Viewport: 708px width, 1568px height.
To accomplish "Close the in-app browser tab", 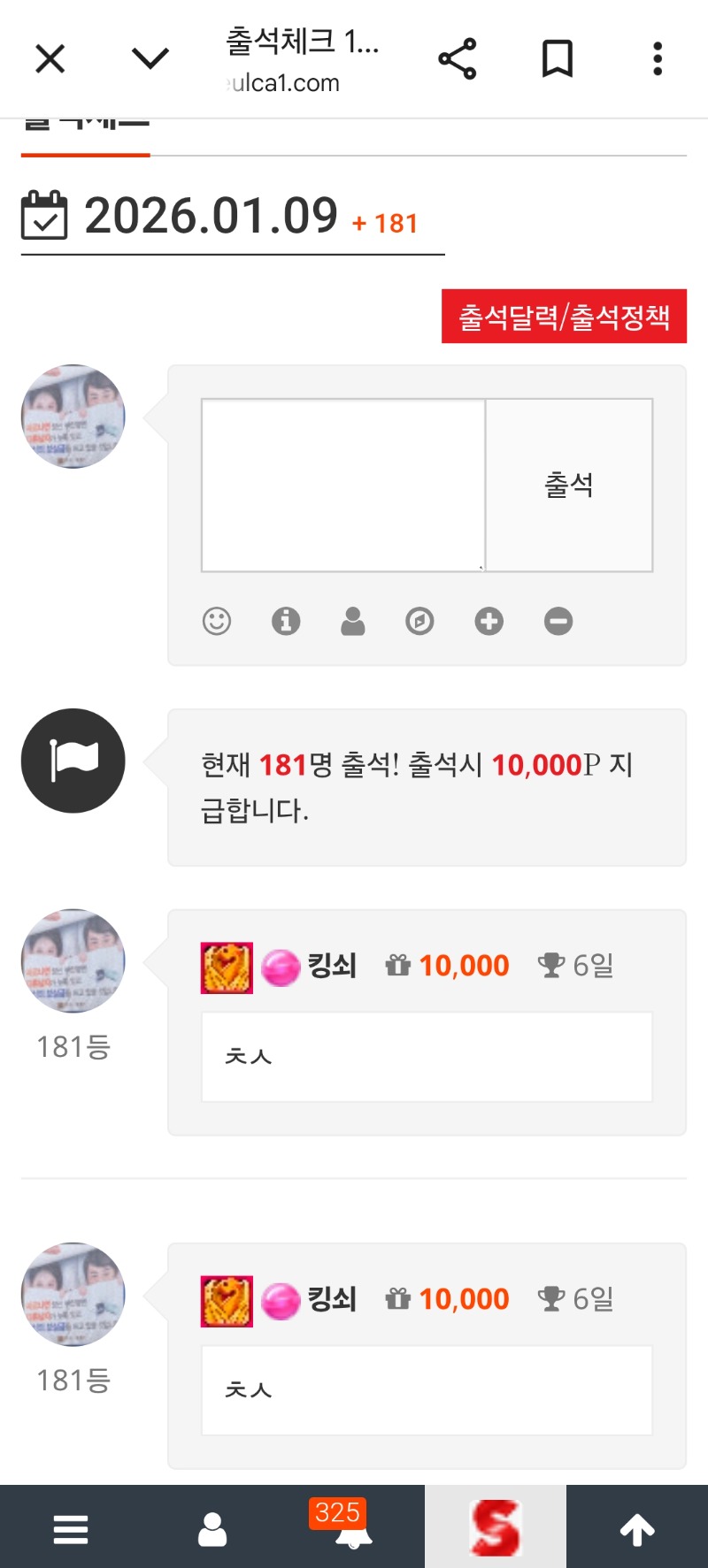I will (50, 59).
